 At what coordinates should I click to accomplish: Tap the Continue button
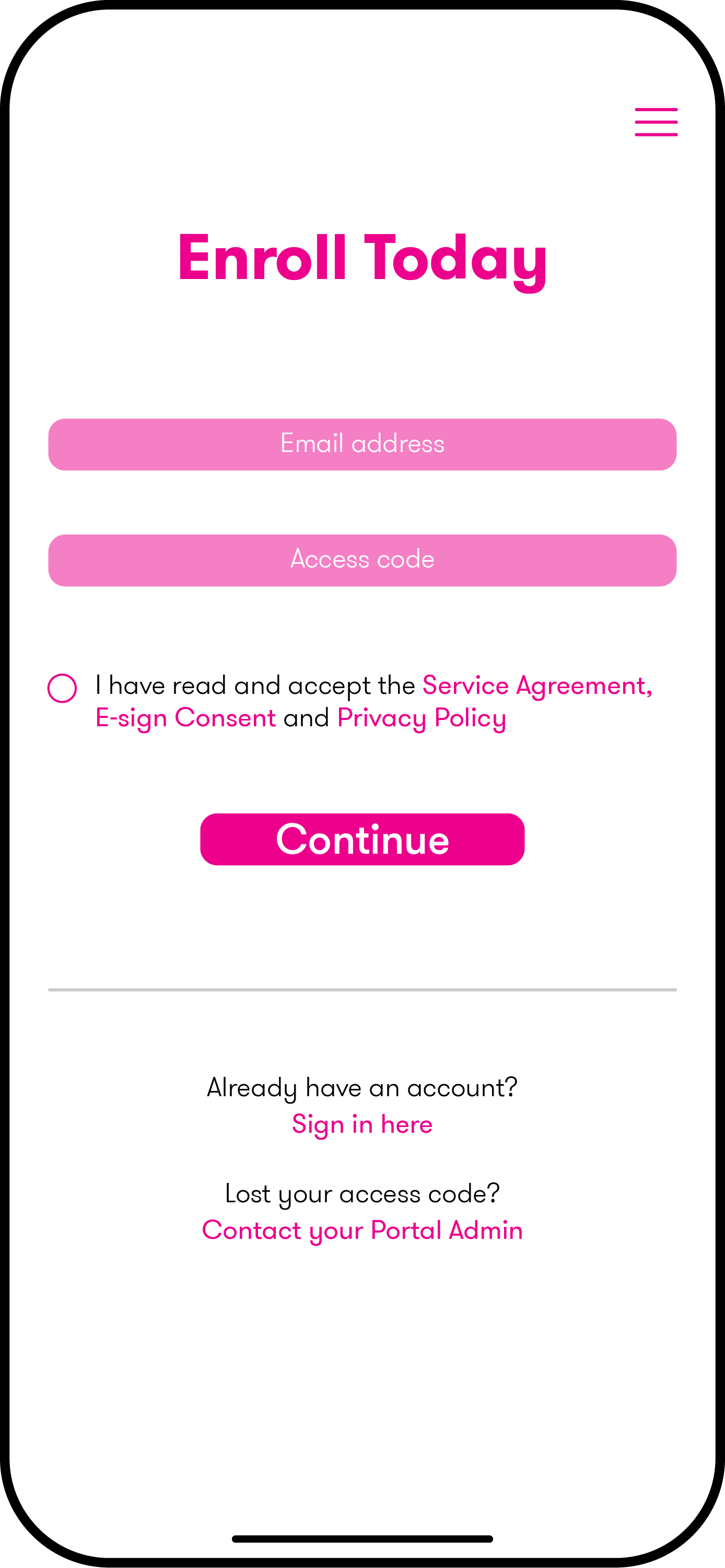coord(362,839)
